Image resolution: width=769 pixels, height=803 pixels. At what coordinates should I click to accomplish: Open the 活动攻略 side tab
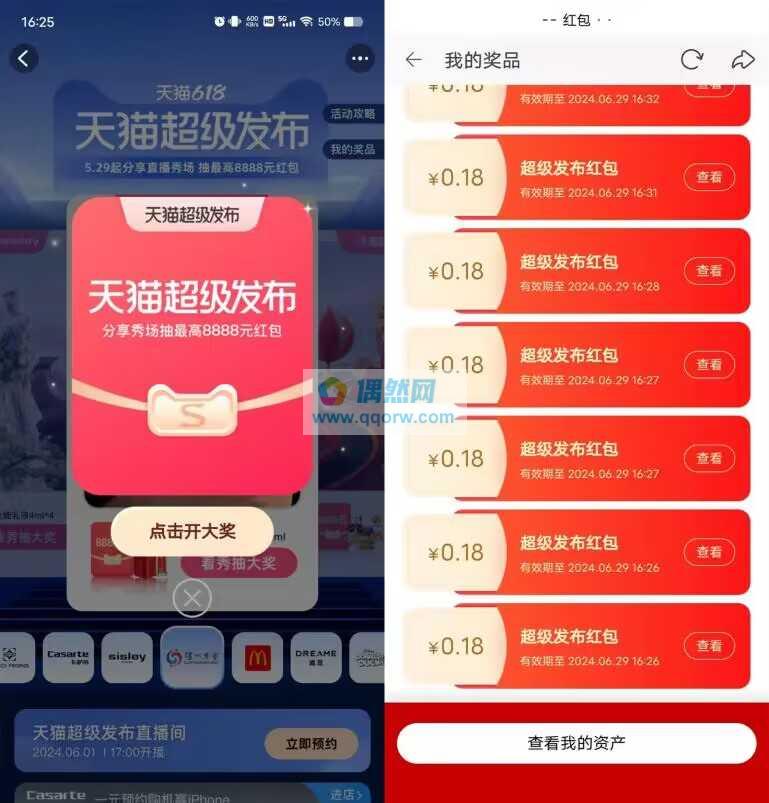click(x=353, y=114)
